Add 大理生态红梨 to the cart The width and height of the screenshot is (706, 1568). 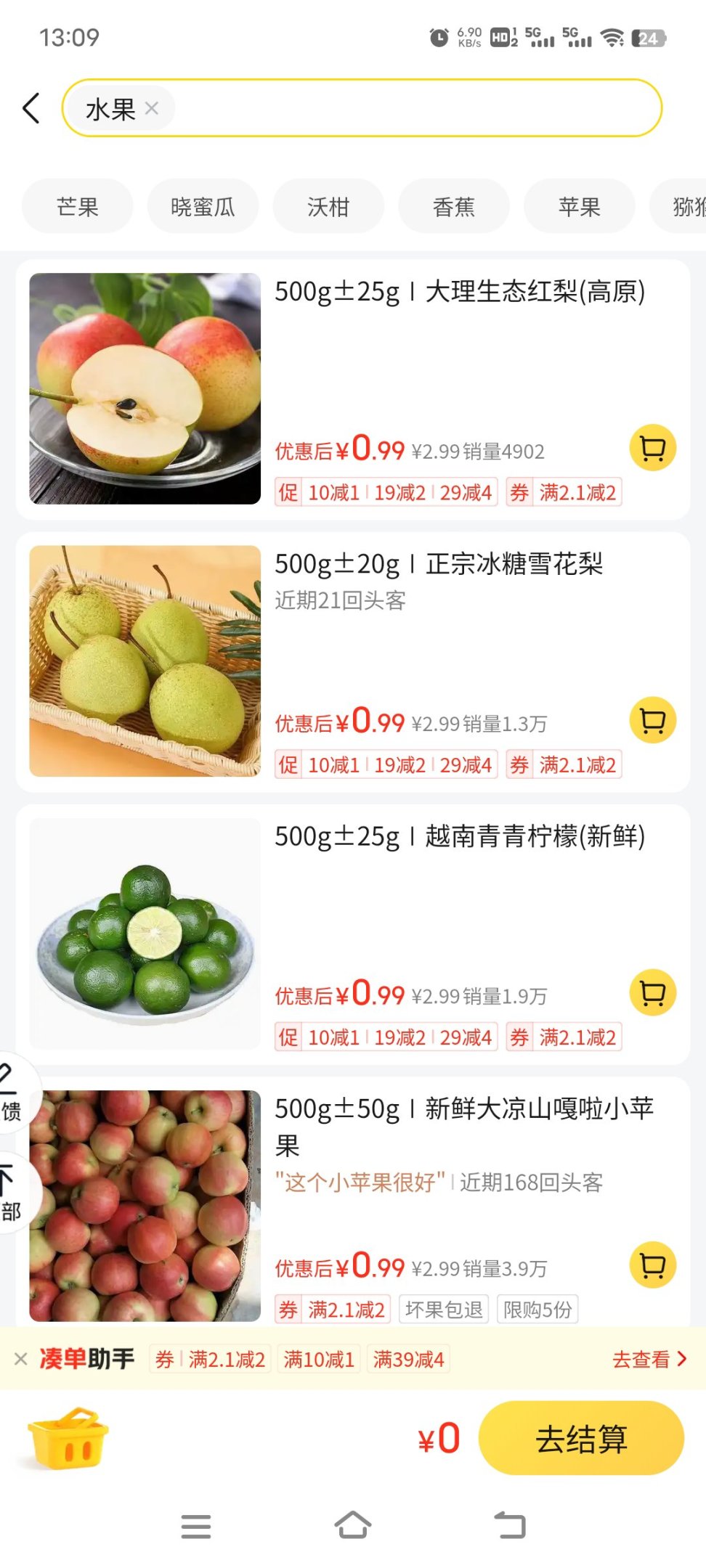click(x=652, y=448)
